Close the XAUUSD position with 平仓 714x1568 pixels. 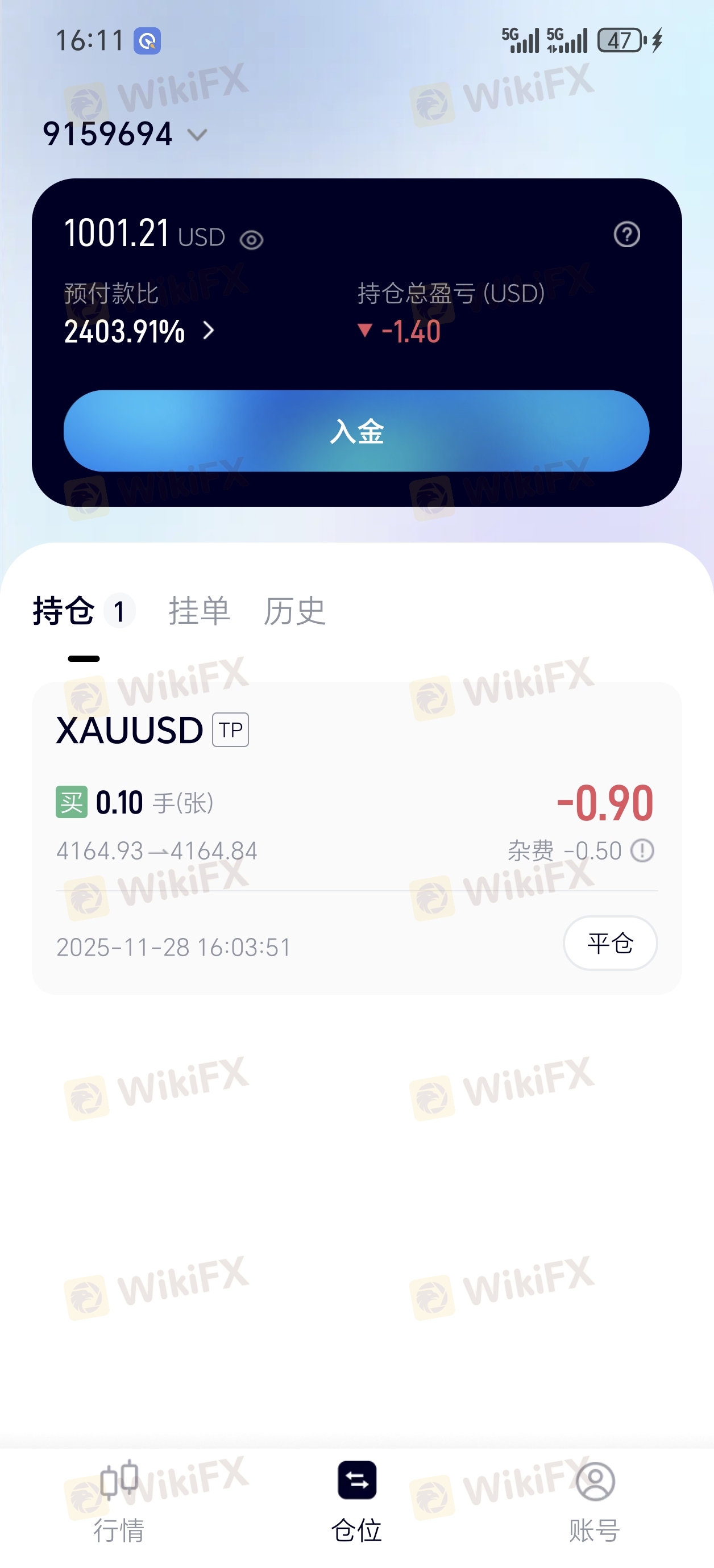[x=610, y=943]
